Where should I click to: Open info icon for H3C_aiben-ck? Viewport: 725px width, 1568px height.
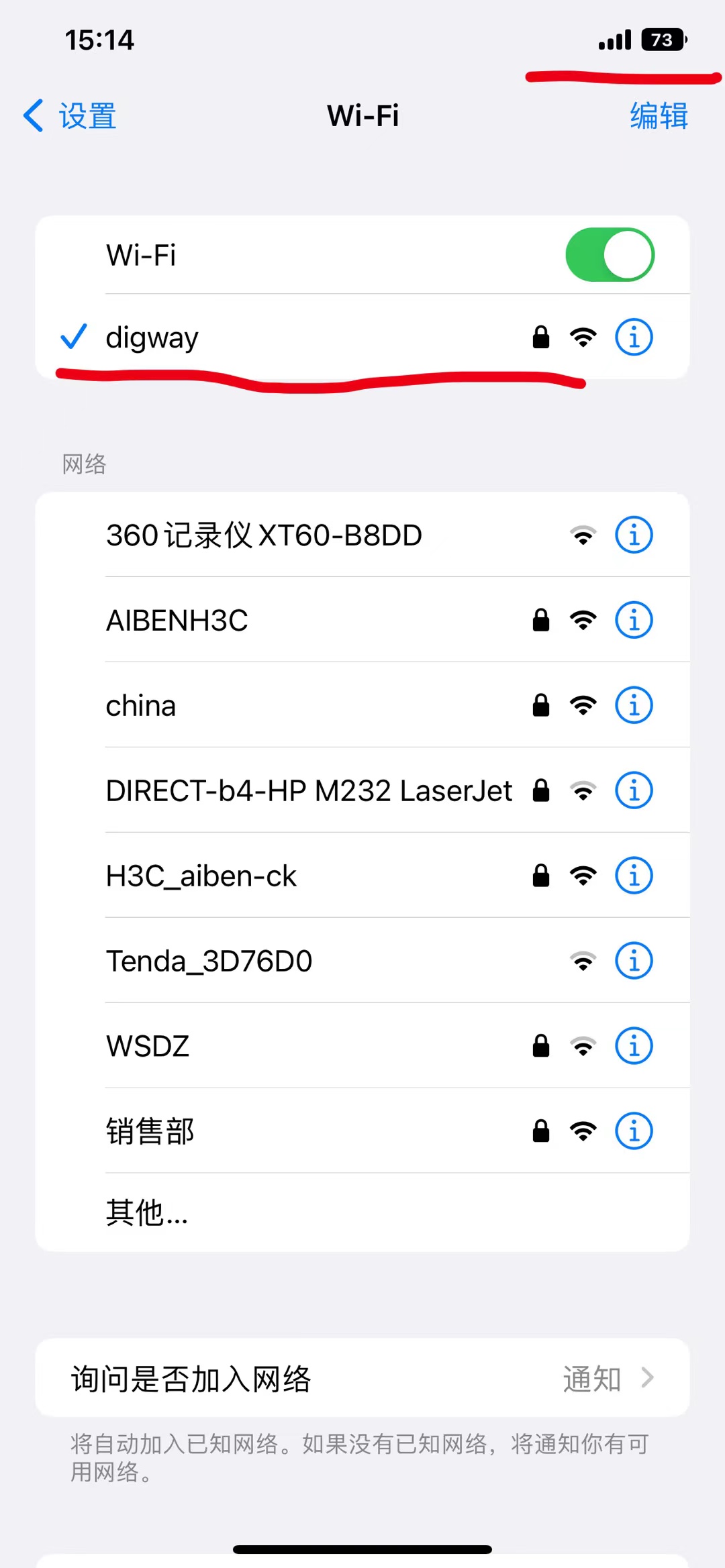tap(634, 876)
